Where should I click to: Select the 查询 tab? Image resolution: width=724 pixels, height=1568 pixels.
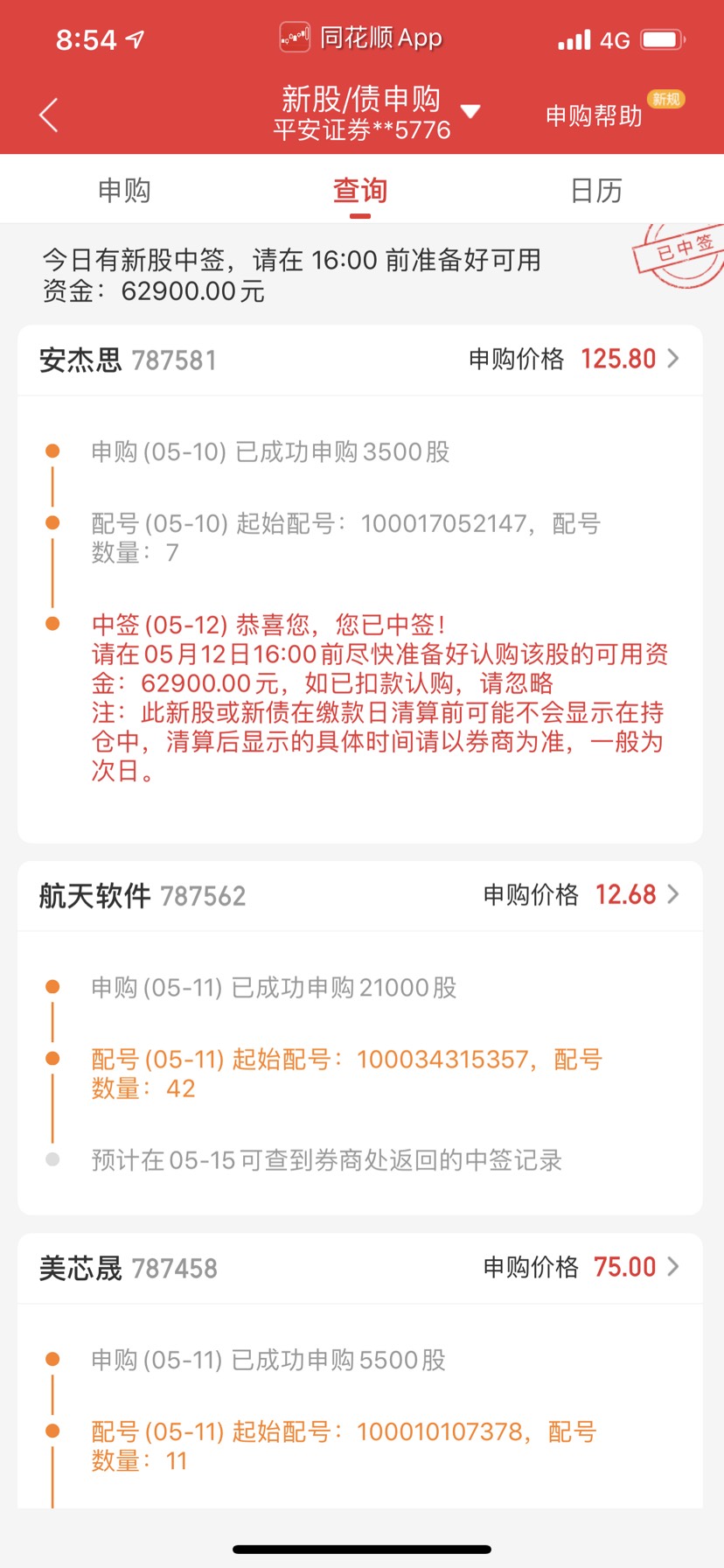click(x=360, y=190)
